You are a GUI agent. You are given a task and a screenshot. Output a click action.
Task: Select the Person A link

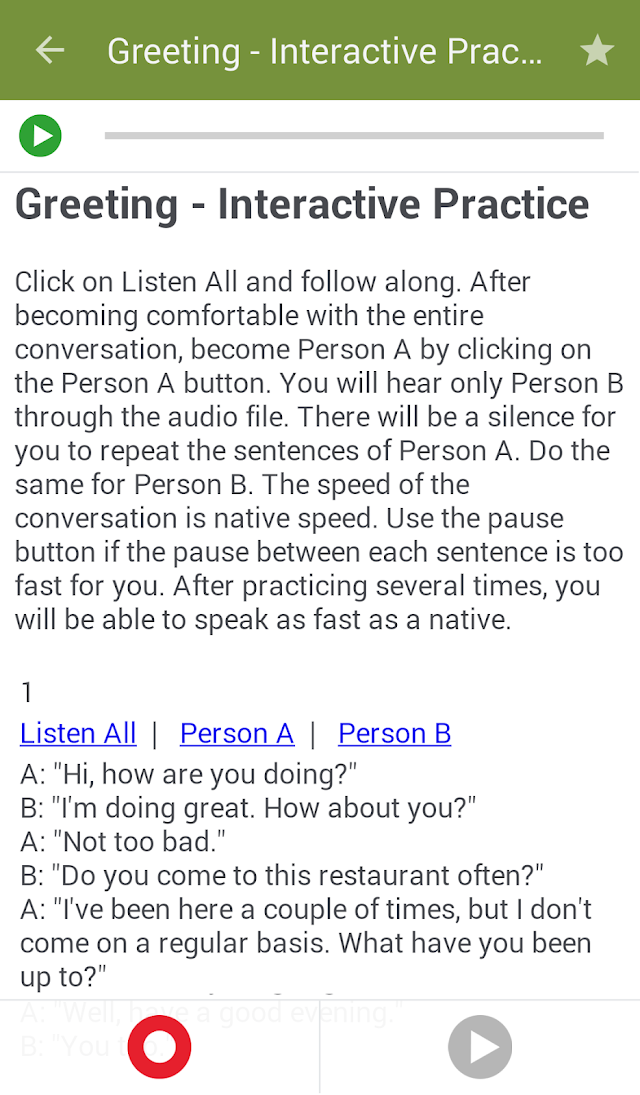(237, 733)
